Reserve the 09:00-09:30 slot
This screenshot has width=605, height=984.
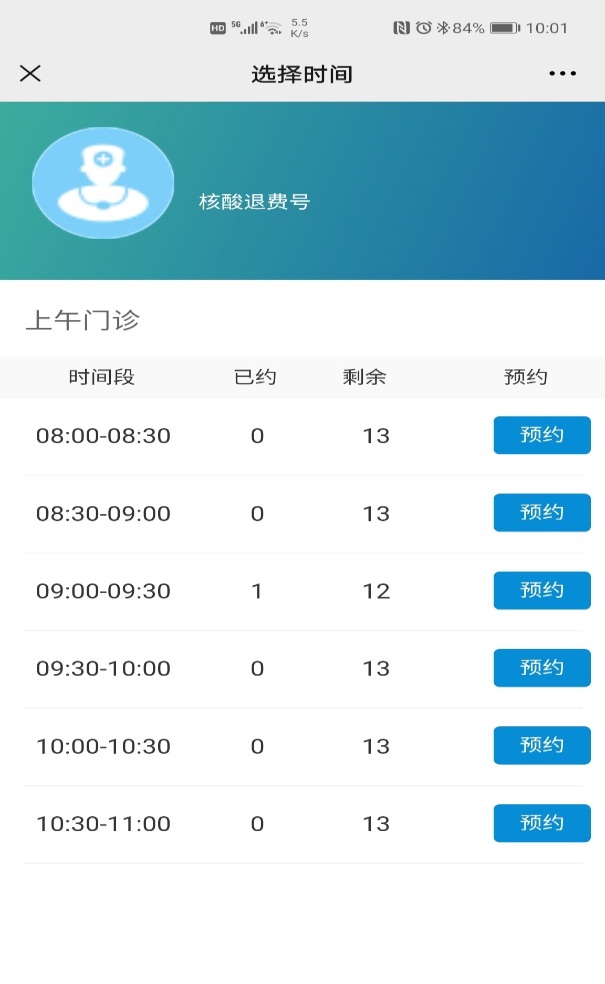(542, 591)
